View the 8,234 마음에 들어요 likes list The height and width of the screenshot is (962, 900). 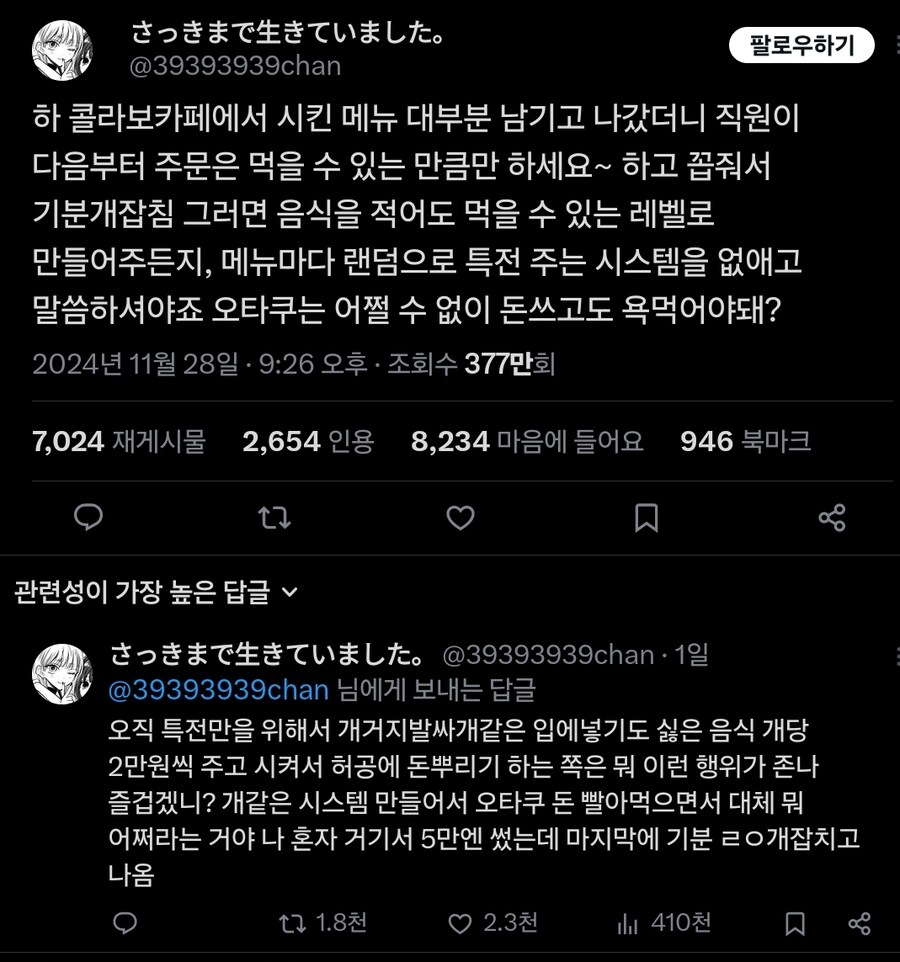[527, 441]
